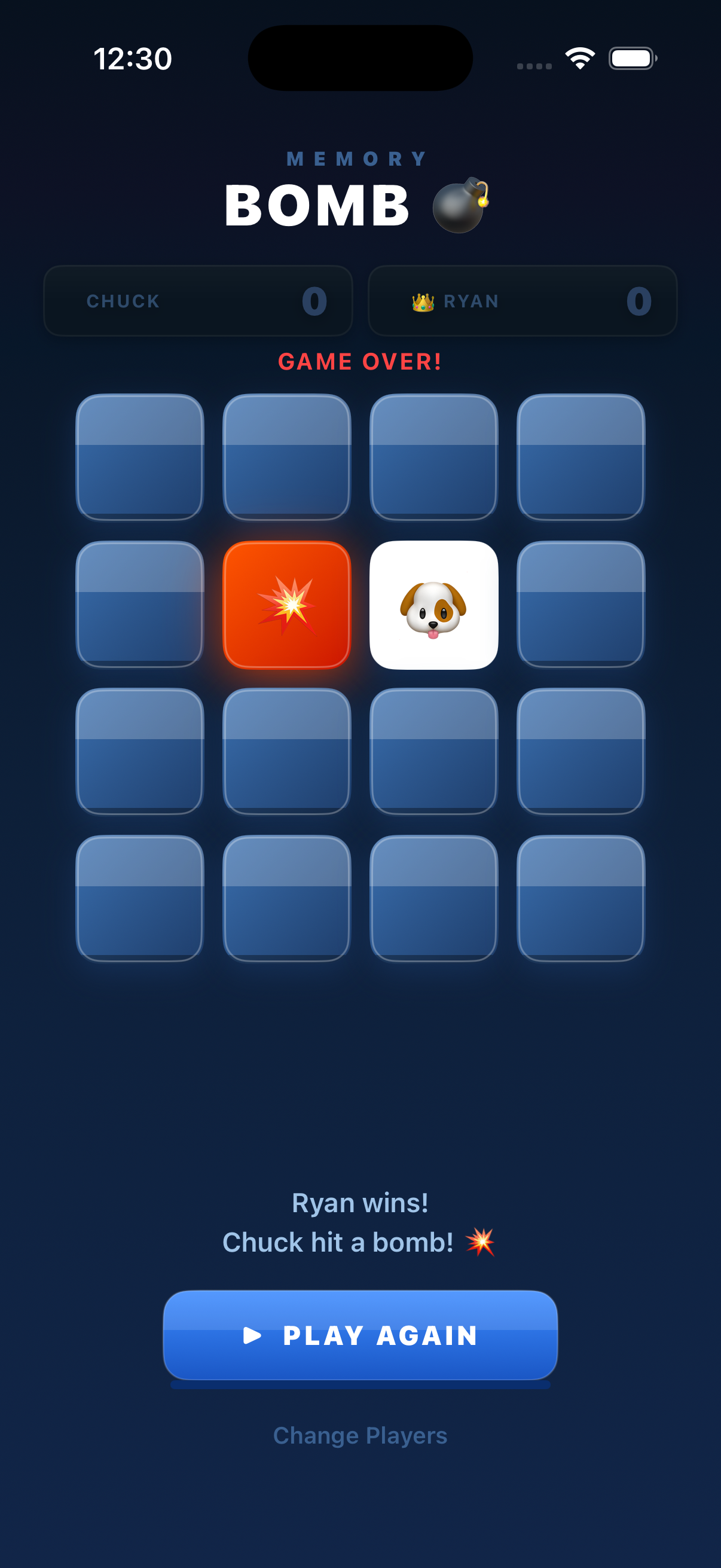Screen dimensions: 721x1568
Task: Click the bomb emoji in the title
Action: point(461,206)
